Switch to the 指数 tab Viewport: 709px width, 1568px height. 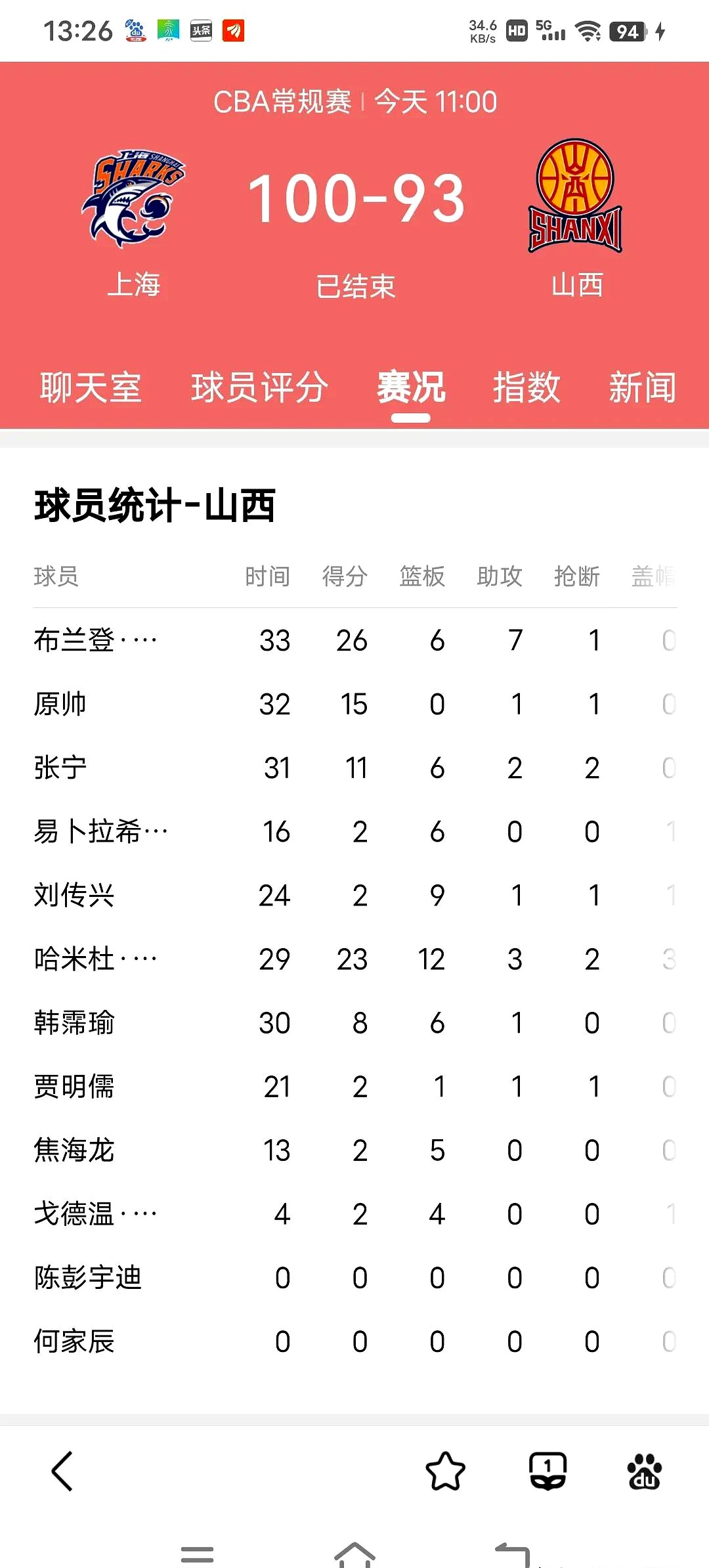click(526, 388)
